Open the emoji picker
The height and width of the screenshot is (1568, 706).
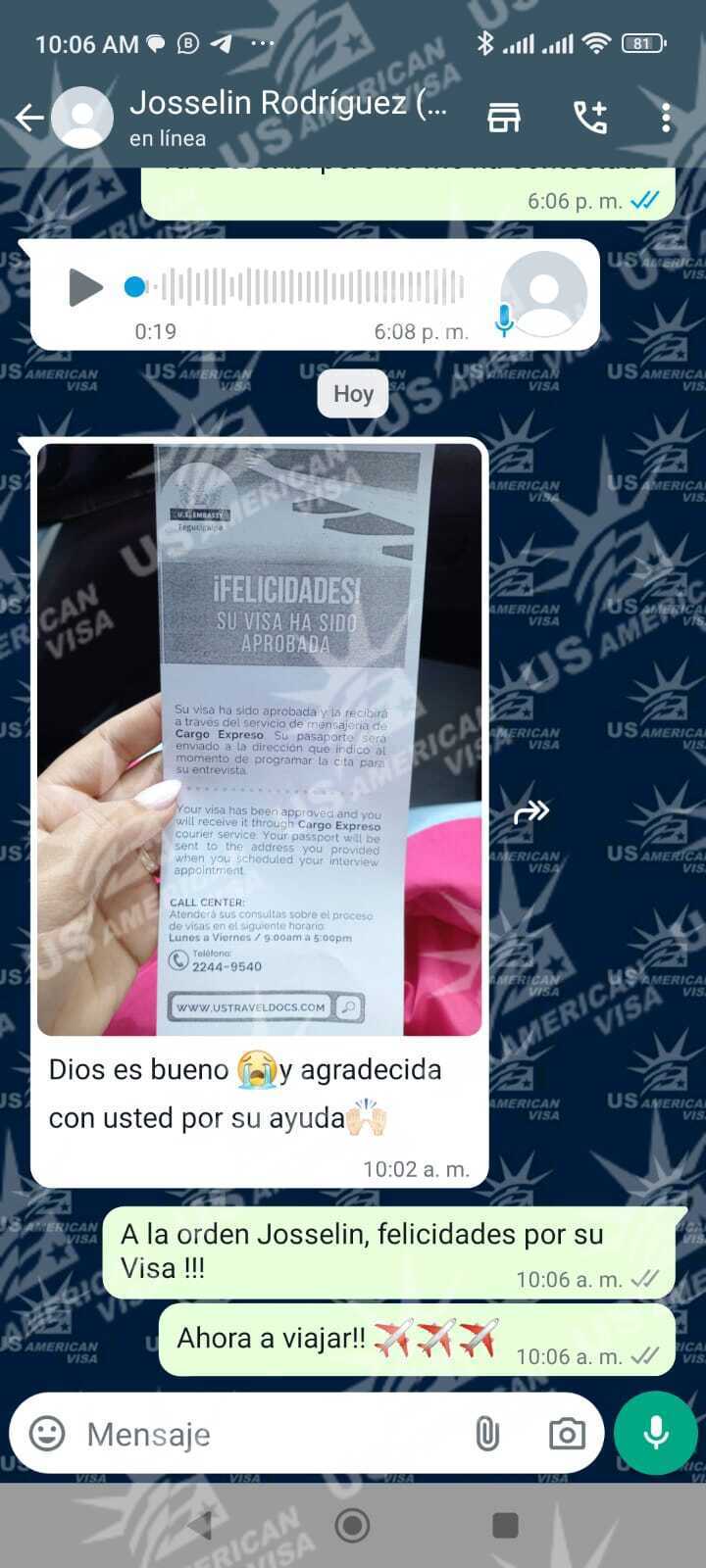point(47,1434)
